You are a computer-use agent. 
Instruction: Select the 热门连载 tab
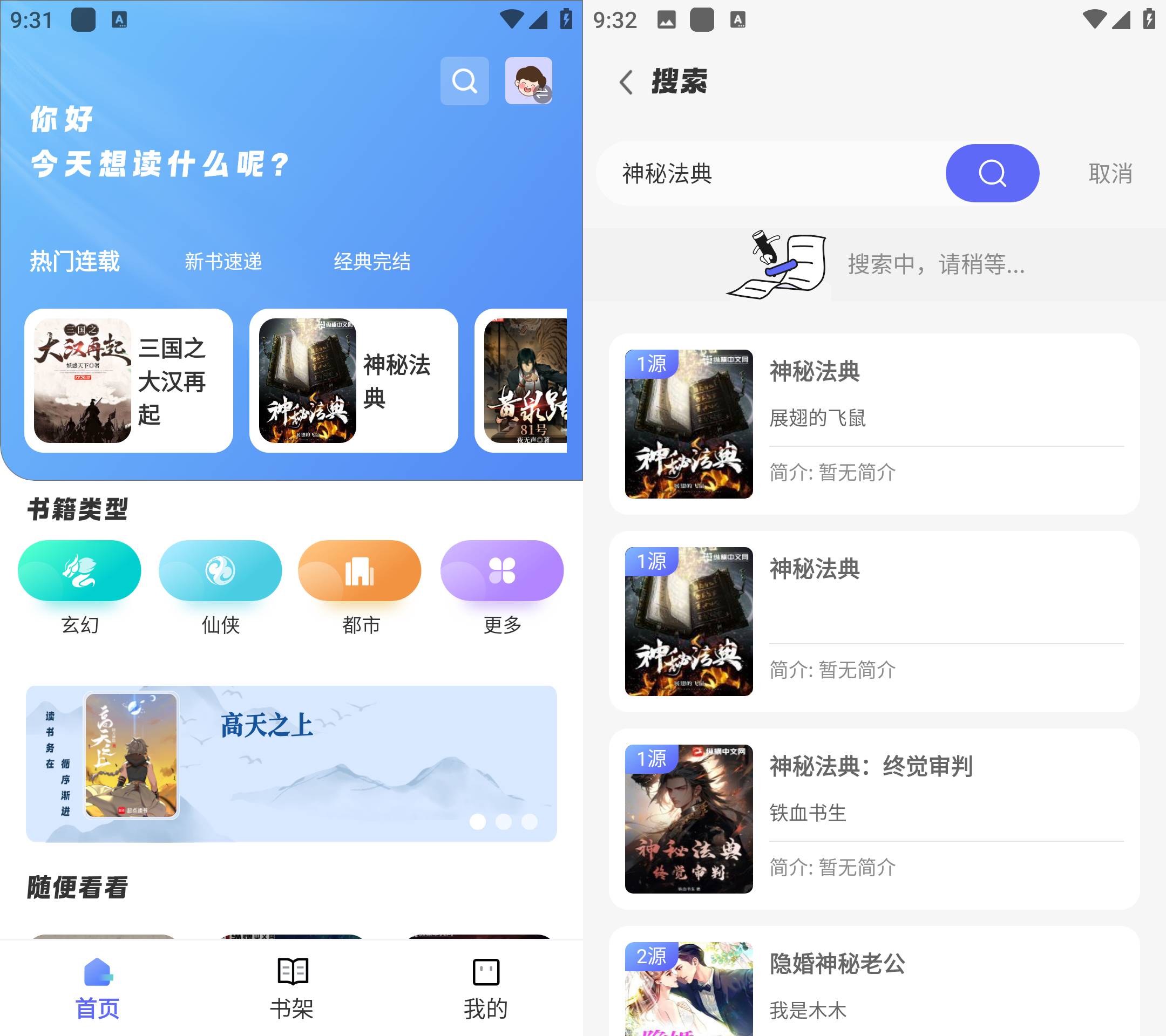pos(74,261)
